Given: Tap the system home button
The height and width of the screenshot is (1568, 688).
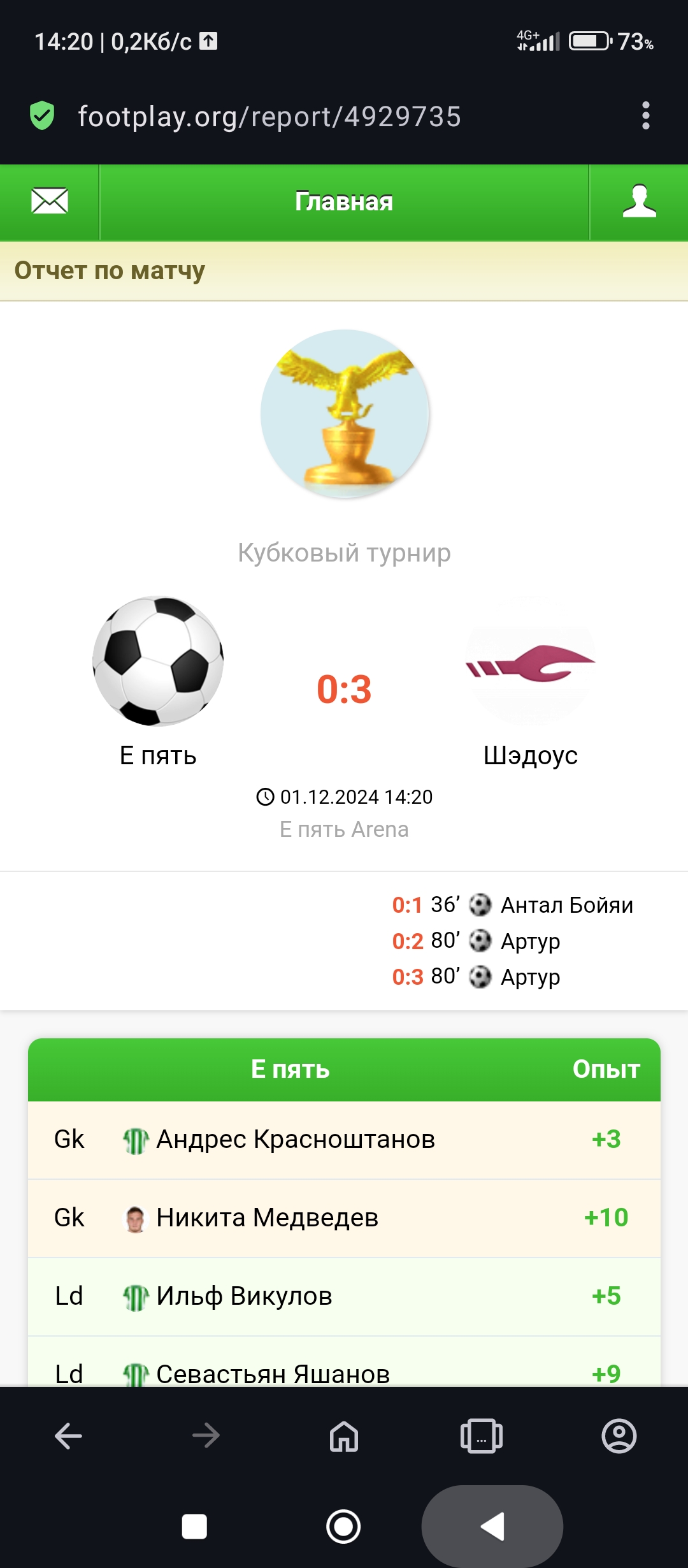Looking at the screenshot, I should click(x=343, y=1527).
